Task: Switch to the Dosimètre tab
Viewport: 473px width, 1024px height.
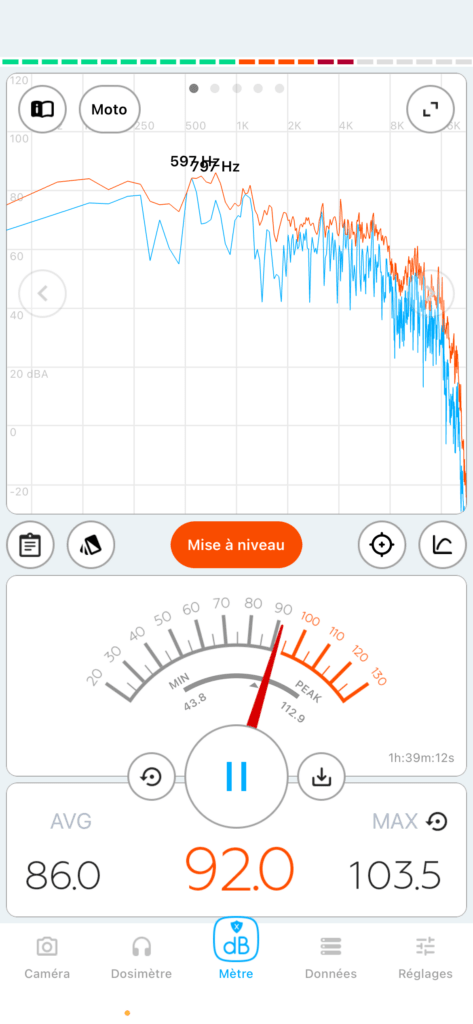Action: point(141,958)
